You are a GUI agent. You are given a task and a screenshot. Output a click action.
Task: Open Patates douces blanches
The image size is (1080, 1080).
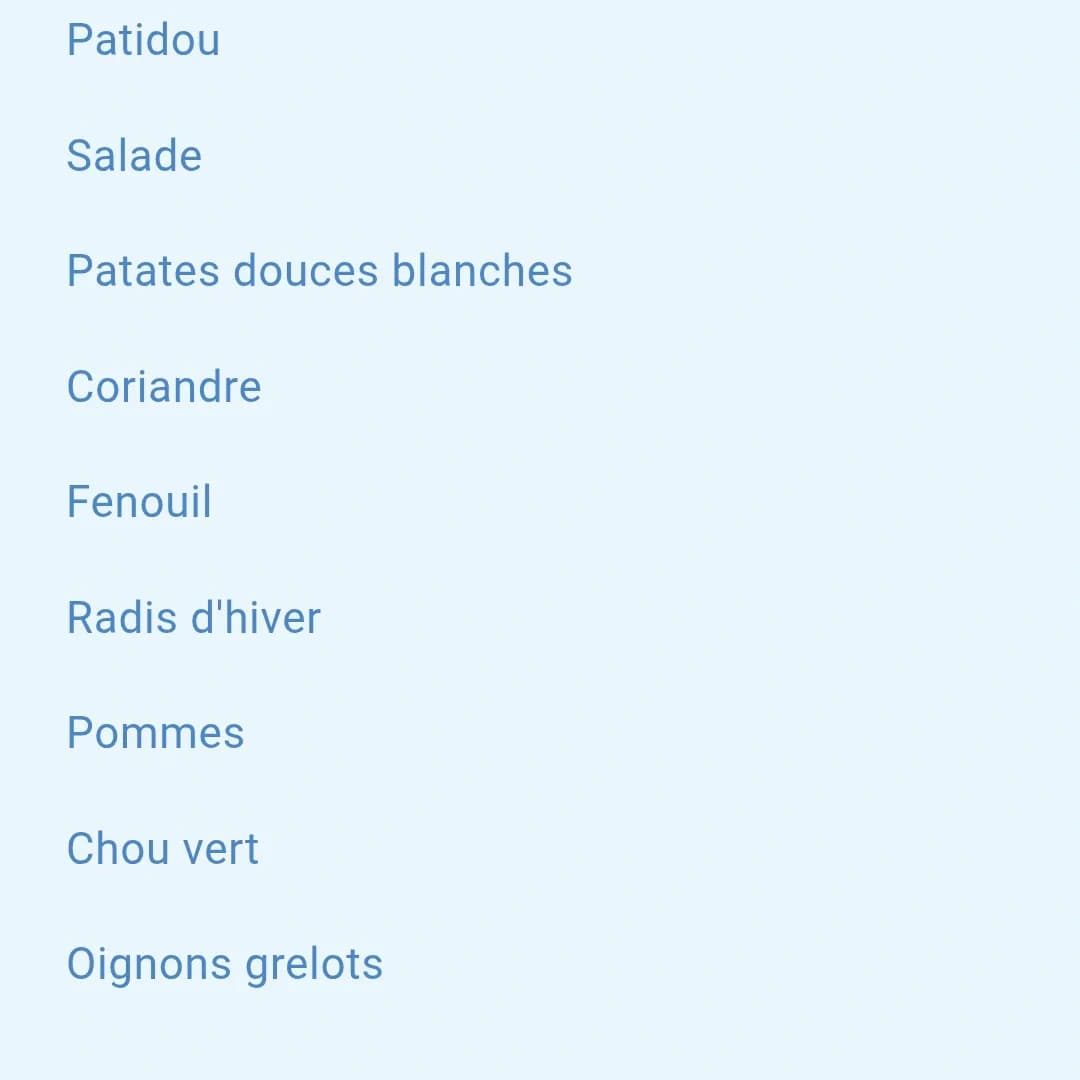(x=319, y=271)
